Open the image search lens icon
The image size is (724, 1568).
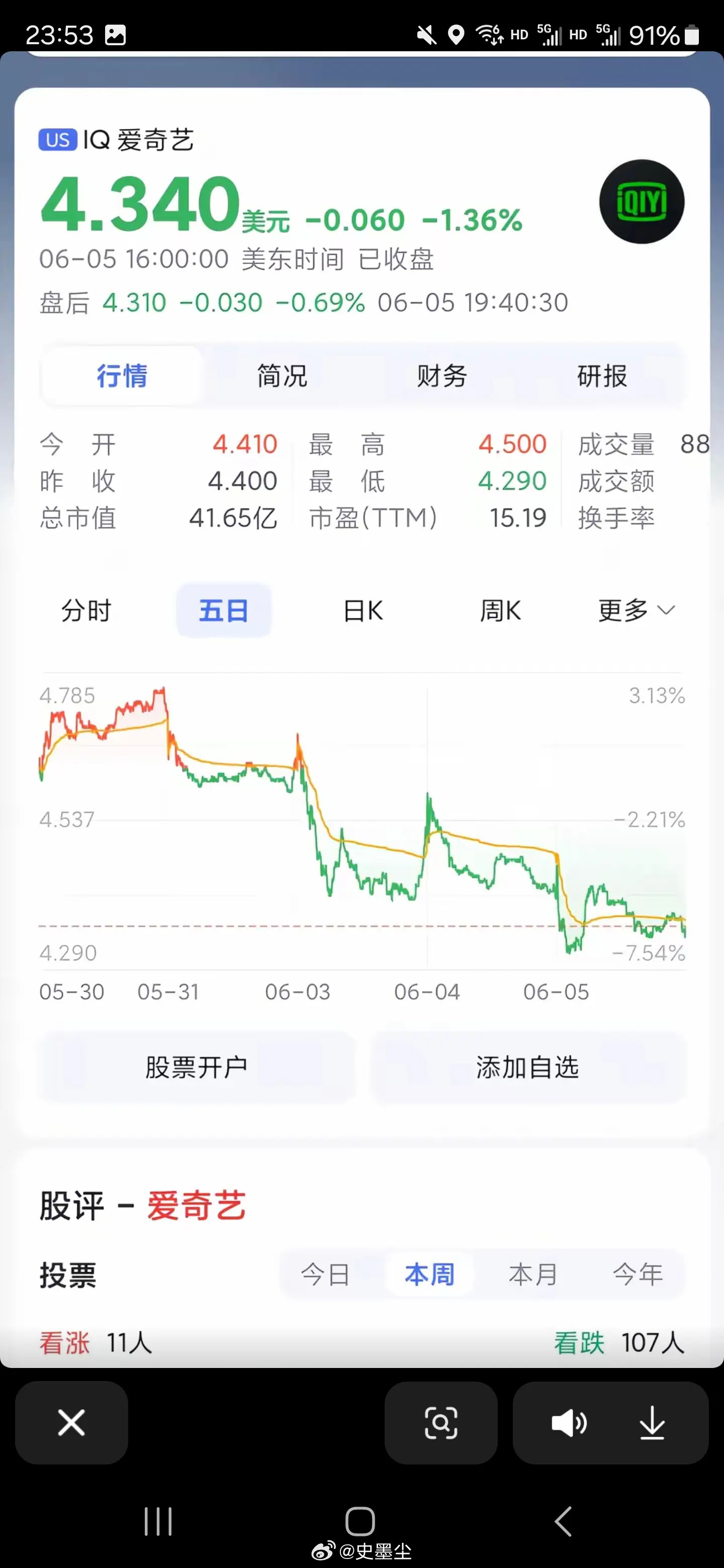(x=440, y=1424)
